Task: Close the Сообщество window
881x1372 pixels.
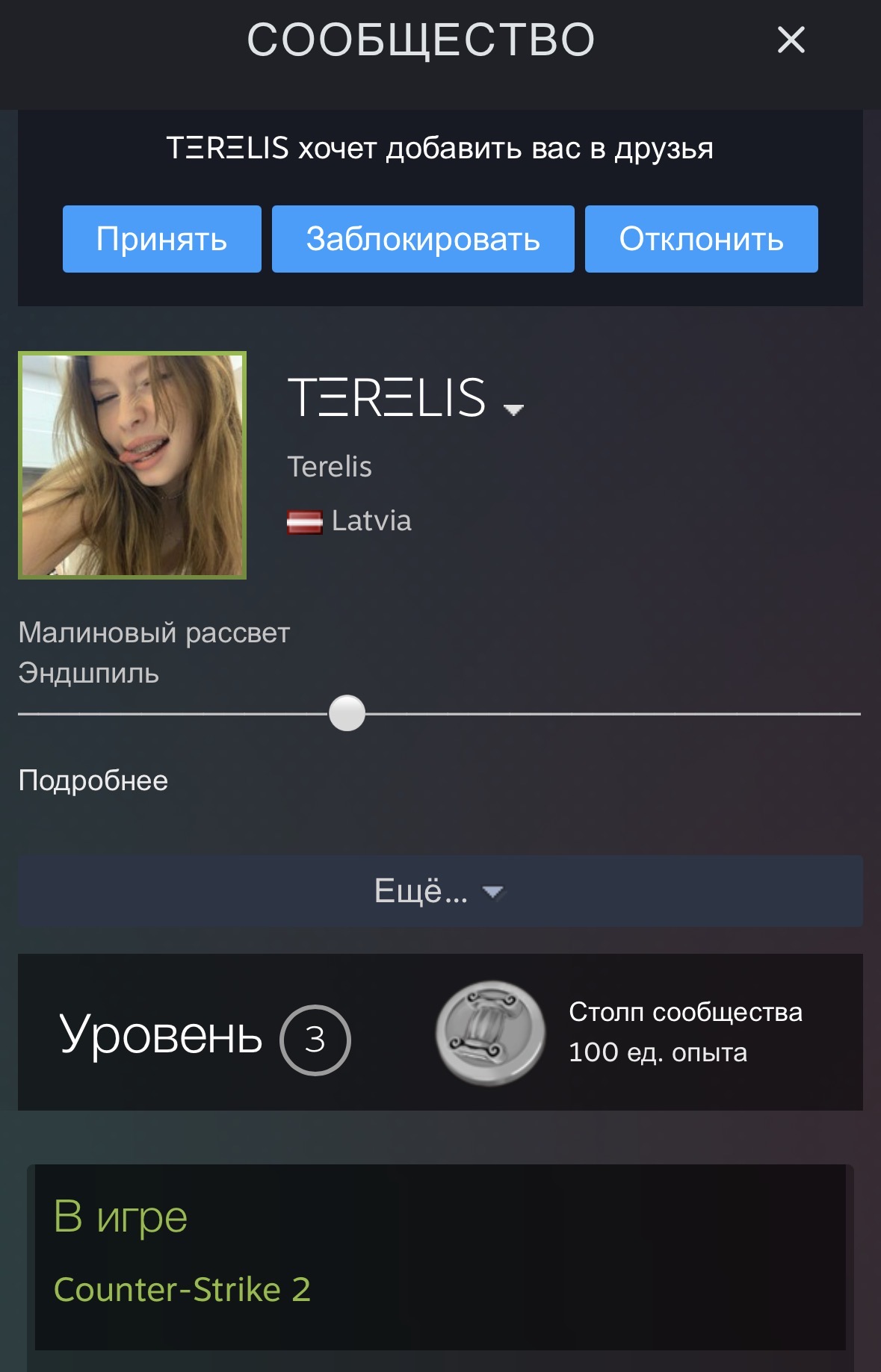Action: pyautogui.click(x=791, y=40)
